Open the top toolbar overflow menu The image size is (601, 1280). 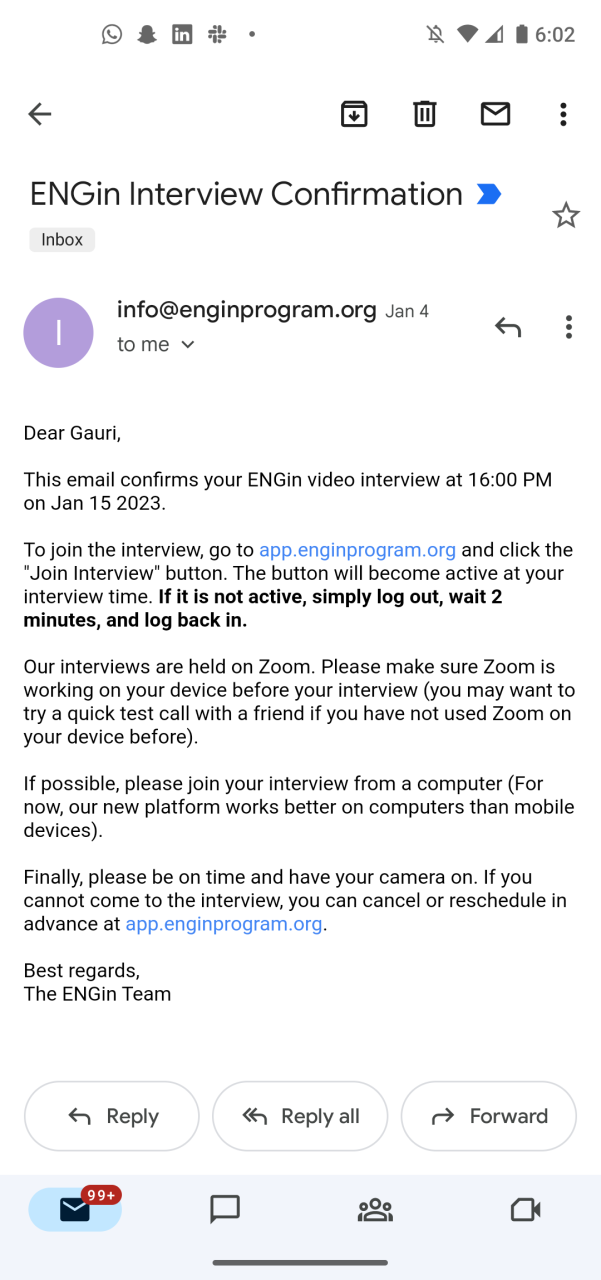click(x=563, y=114)
